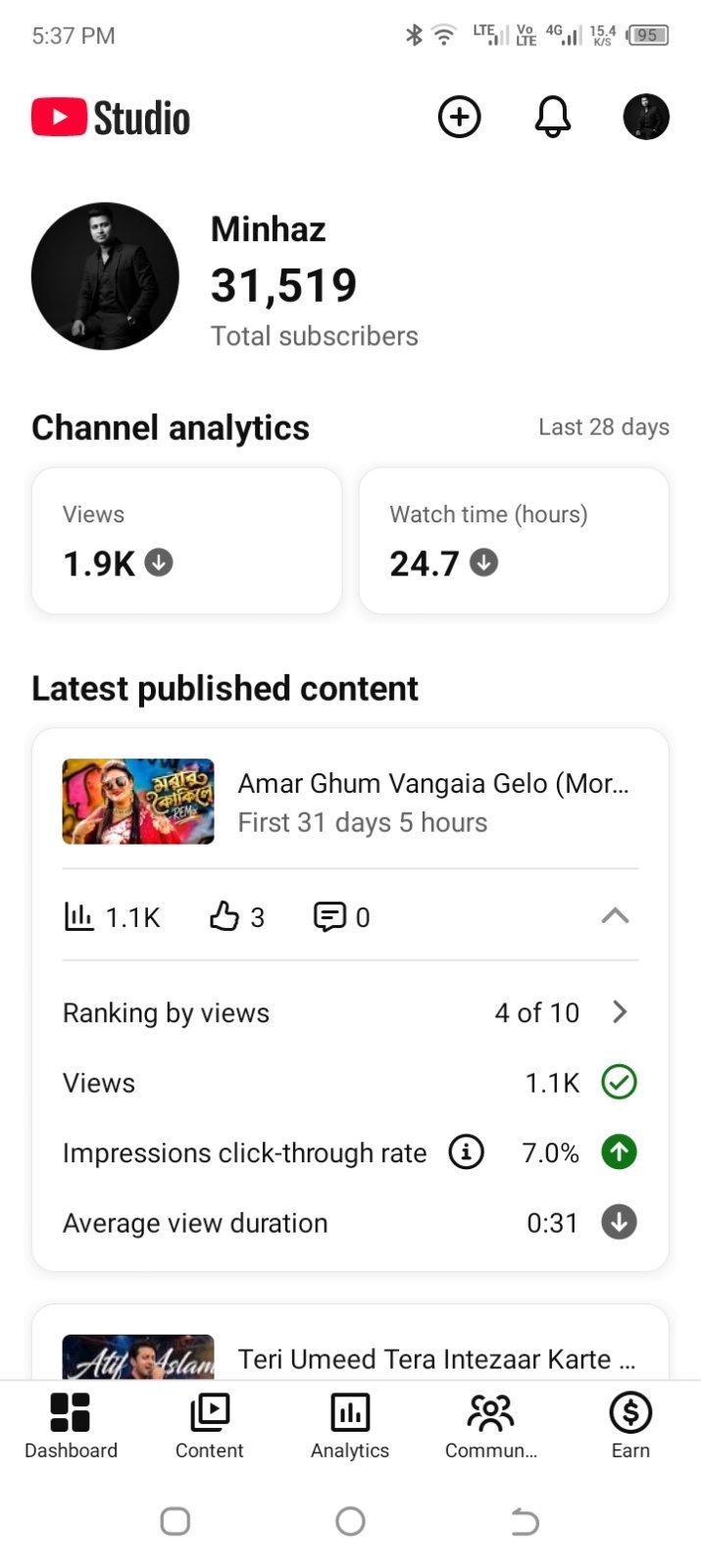Switch to the Analytics tab
The width and height of the screenshot is (701, 1568).
[x=350, y=1426]
